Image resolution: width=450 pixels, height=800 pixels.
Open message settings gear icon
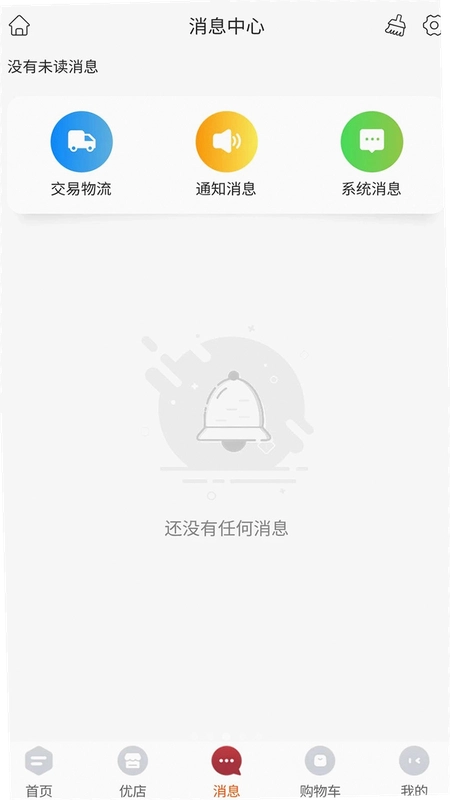pyautogui.click(x=433, y=25)
